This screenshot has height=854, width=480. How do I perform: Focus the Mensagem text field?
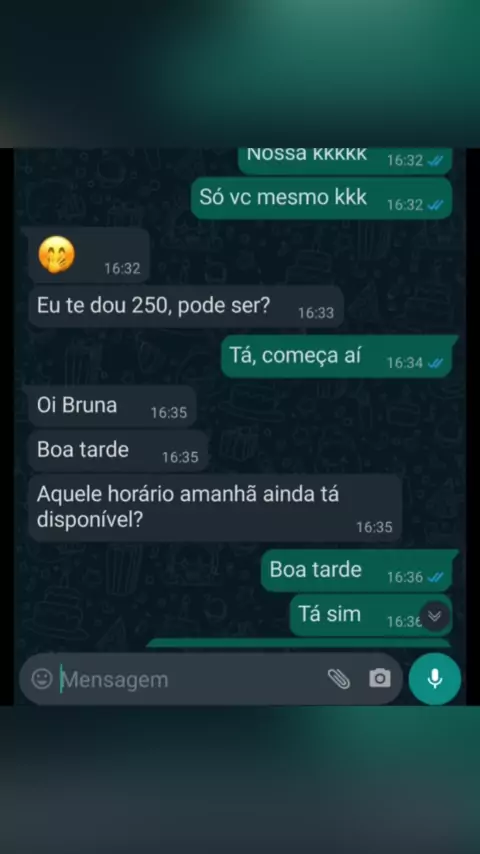(191, 680)
